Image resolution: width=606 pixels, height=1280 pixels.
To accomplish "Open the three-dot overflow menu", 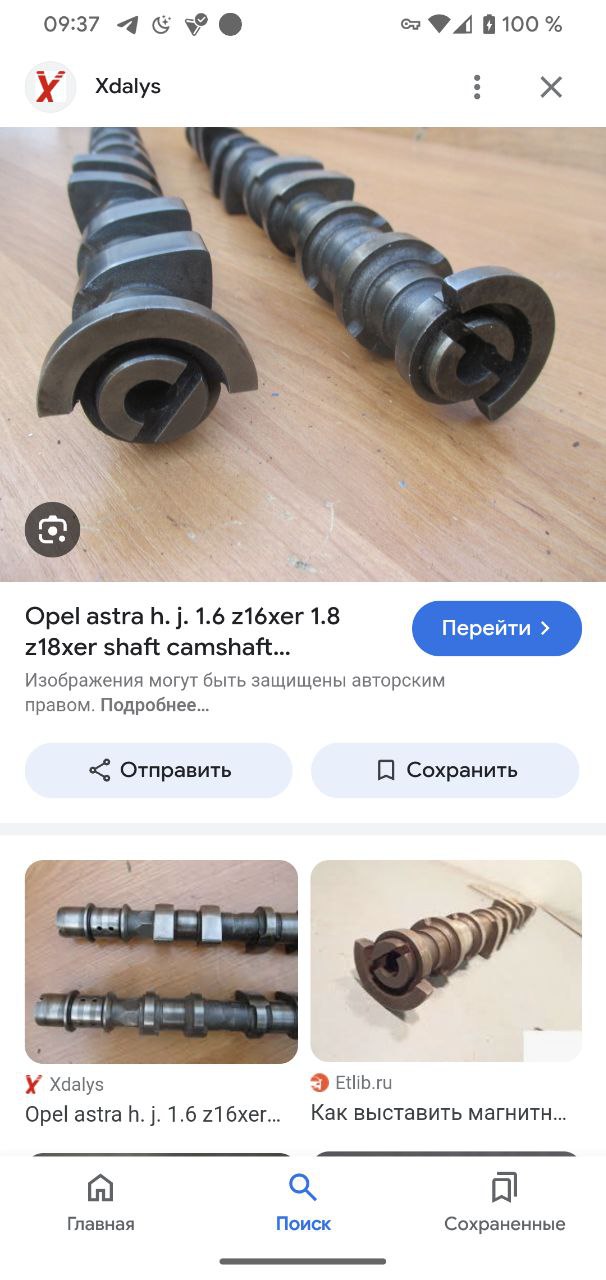I will click(x=477, y=87).
